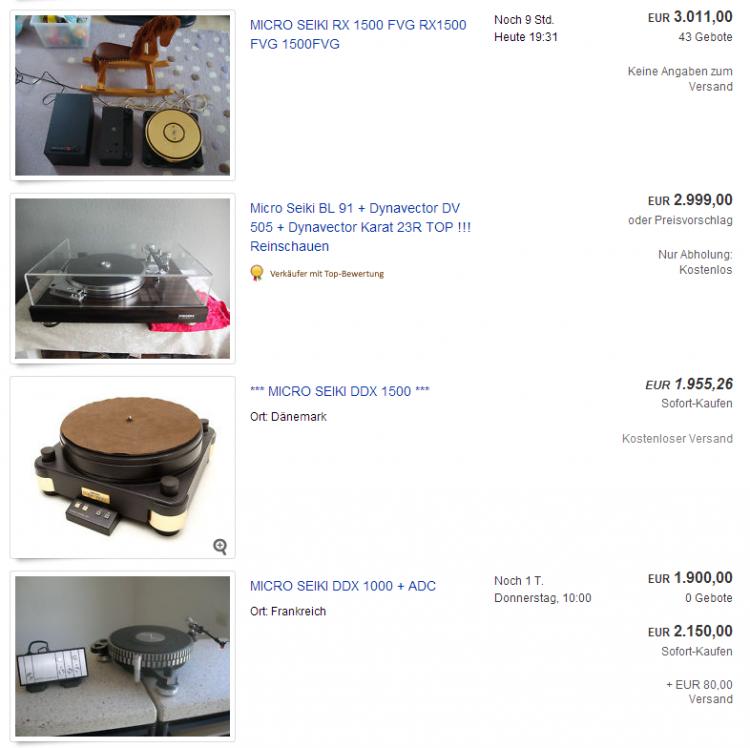Open the DDX 1500 turntable photo
This screenshot has height=748, width=750.
pos(122,465)
